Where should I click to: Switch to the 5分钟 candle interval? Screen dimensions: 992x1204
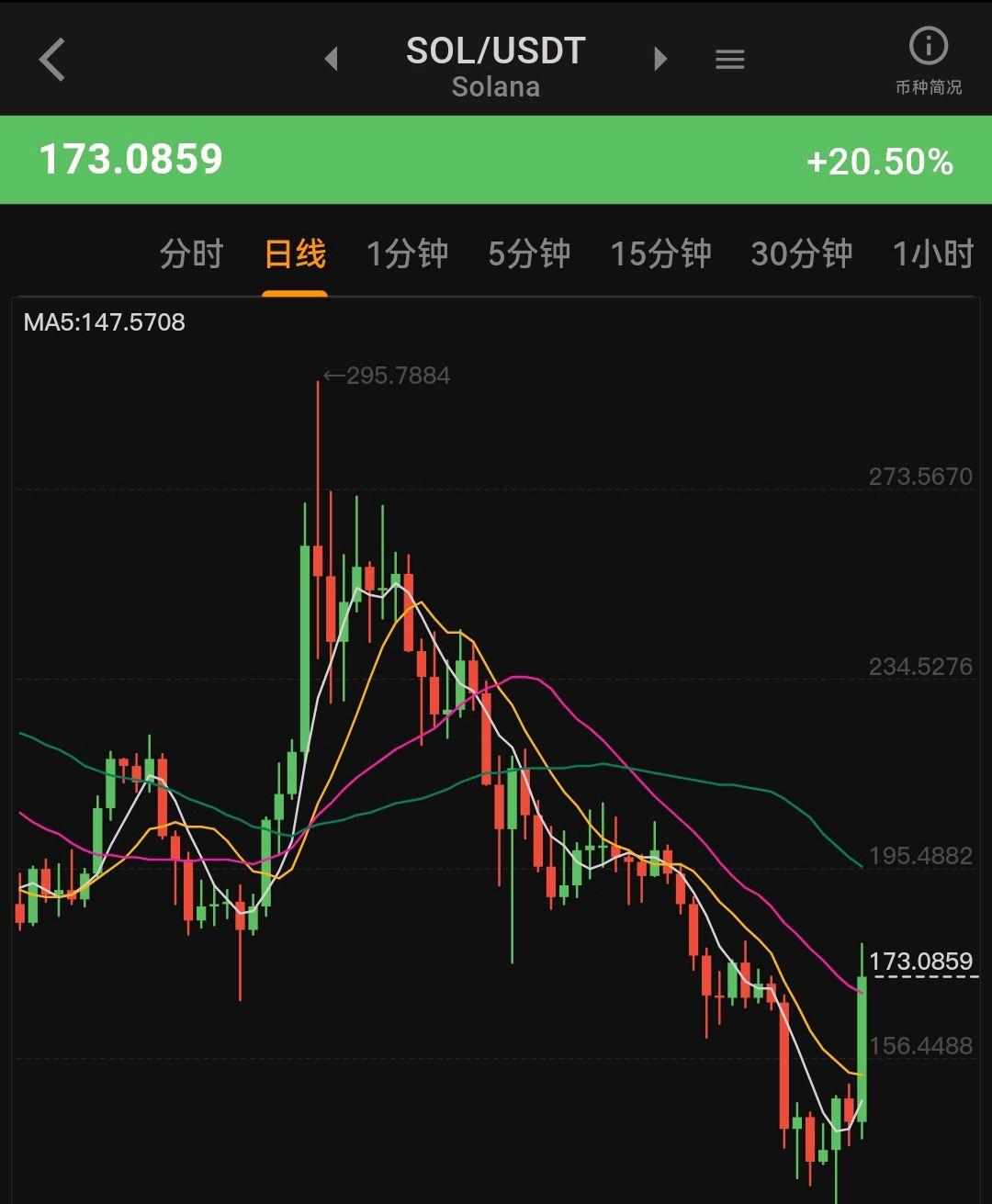pyautogui.click(x=528, y=254)
